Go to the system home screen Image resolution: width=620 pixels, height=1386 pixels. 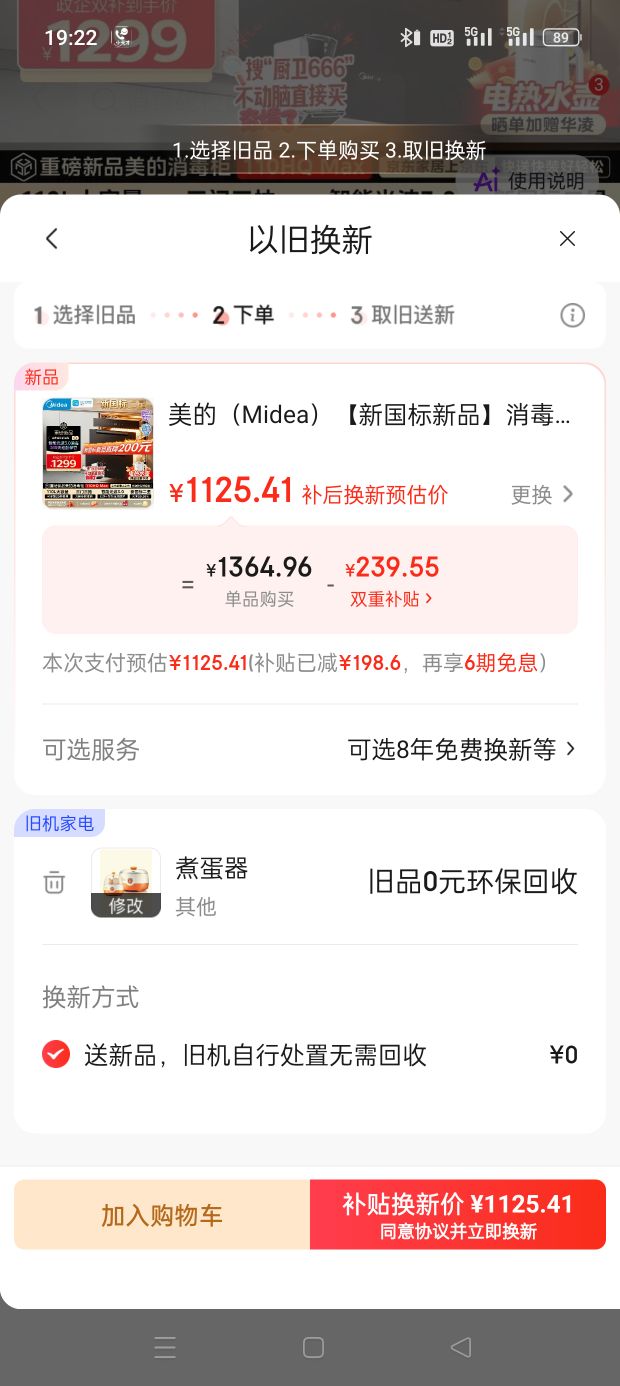[x=313, y=1347]
